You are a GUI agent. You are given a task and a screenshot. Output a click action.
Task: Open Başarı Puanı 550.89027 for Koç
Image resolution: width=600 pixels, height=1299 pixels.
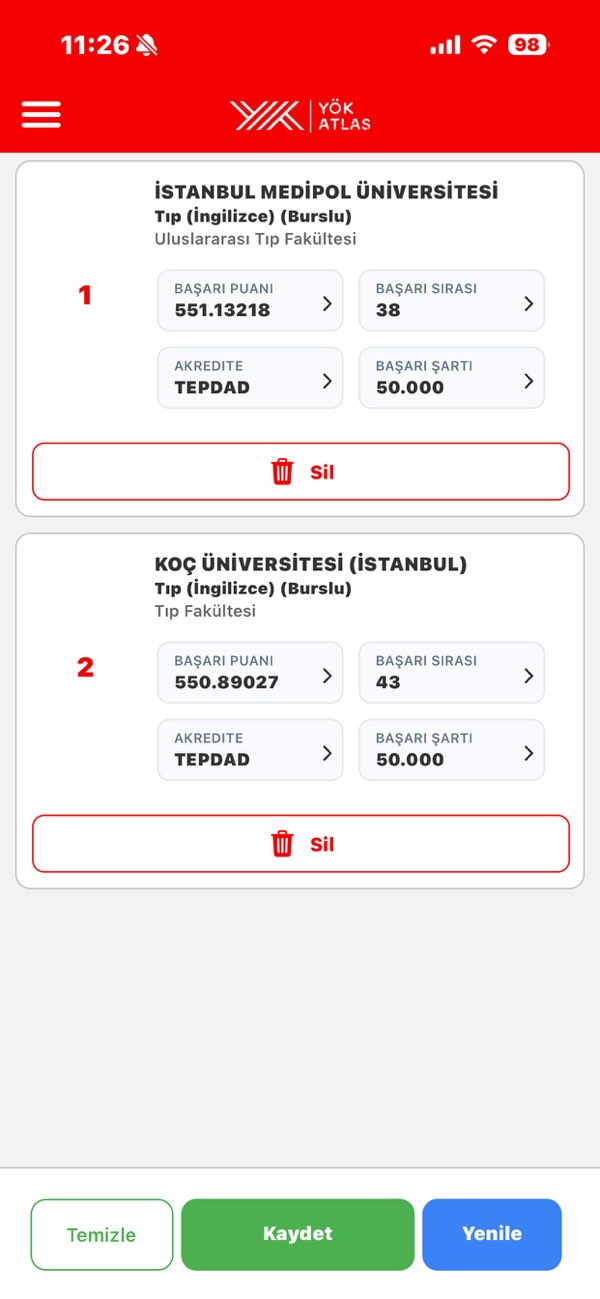click(x=250, y=672)
